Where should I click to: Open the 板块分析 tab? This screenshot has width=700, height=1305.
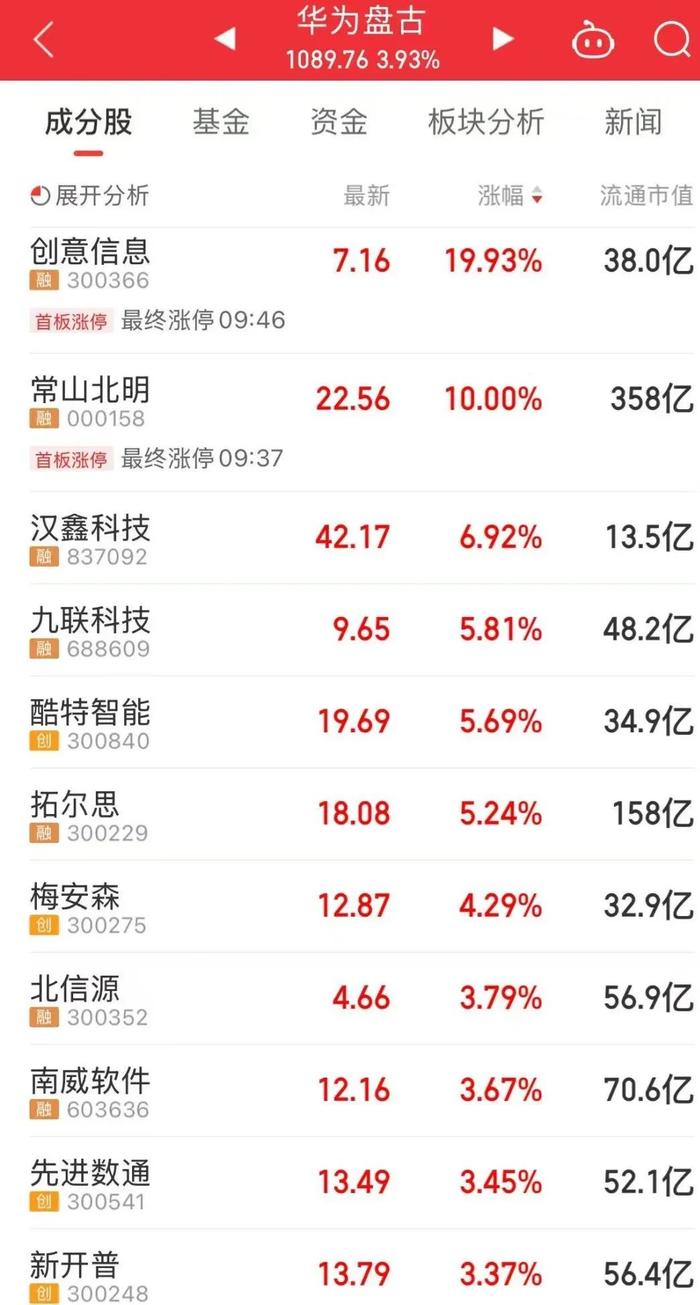[486, 122]
